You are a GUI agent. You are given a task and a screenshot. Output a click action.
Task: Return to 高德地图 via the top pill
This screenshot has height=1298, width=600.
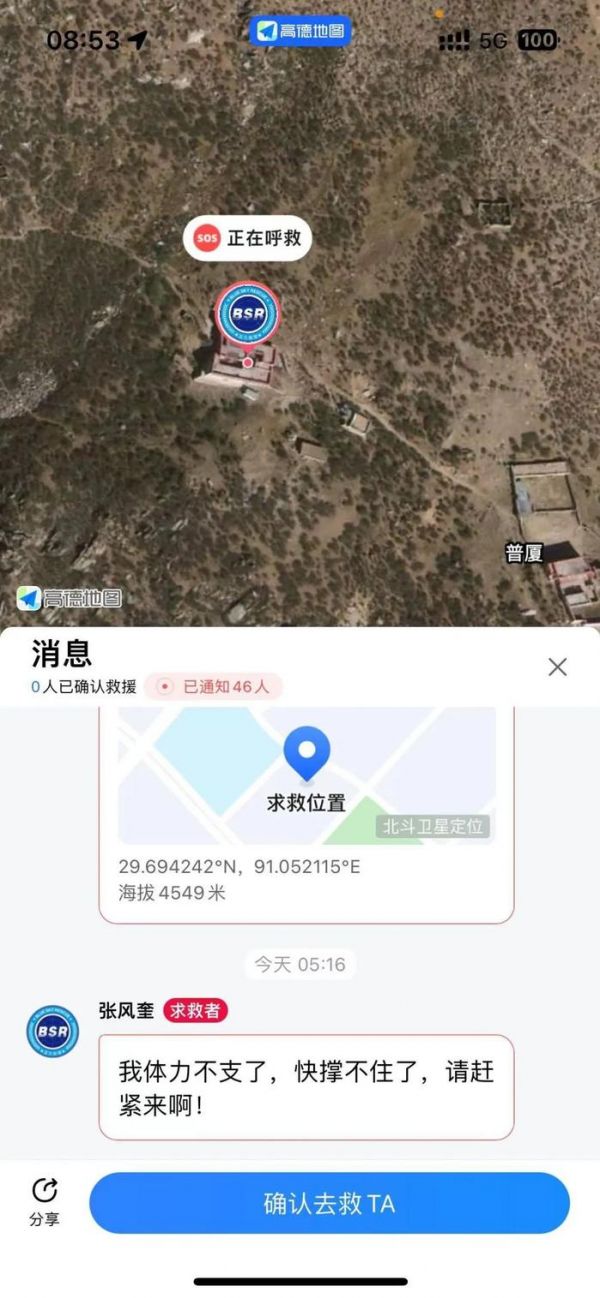pyautogui.click(x=301, y=31)
